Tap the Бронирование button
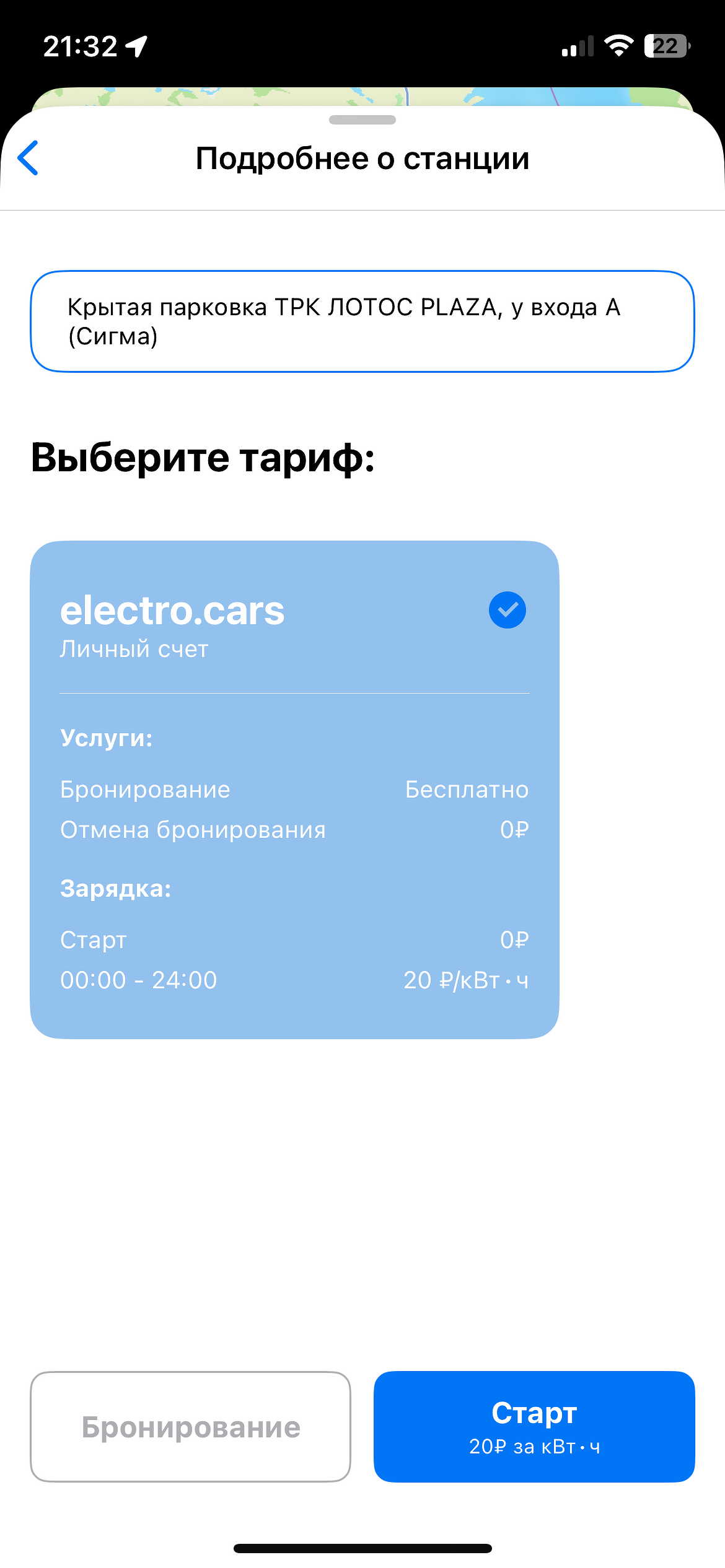 pos(190,1427)
